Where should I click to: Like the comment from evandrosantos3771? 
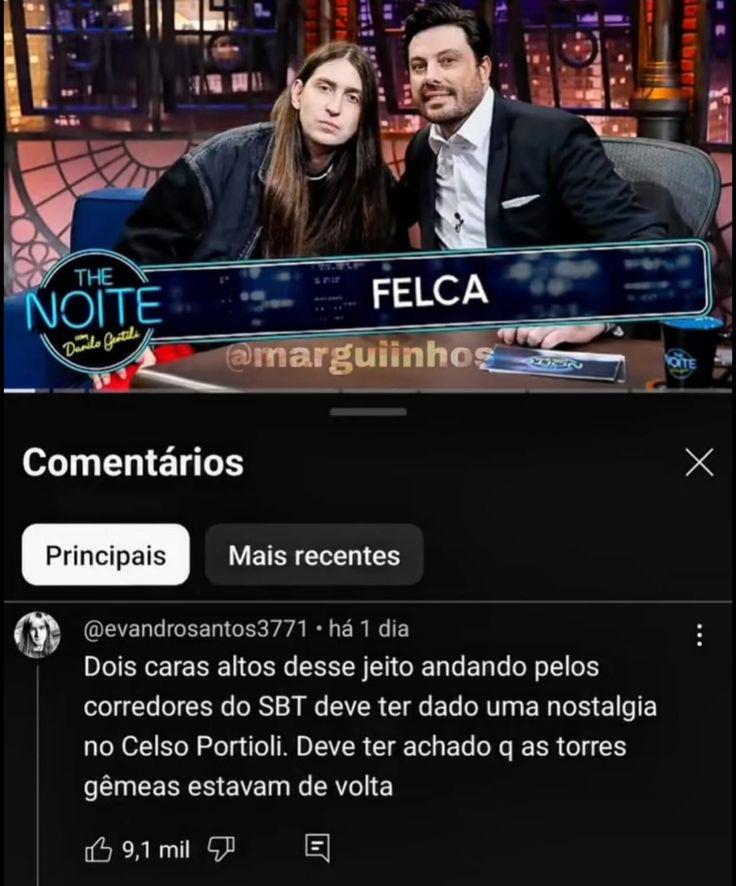(99, 850)
